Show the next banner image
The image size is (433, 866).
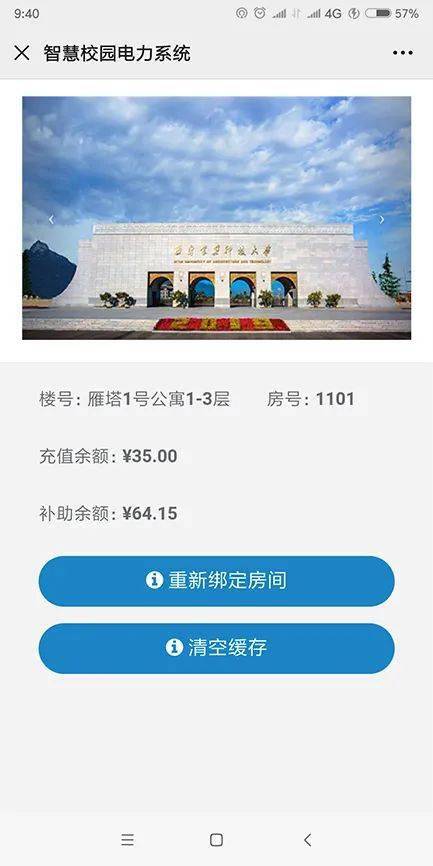click(x=381, y=219)
